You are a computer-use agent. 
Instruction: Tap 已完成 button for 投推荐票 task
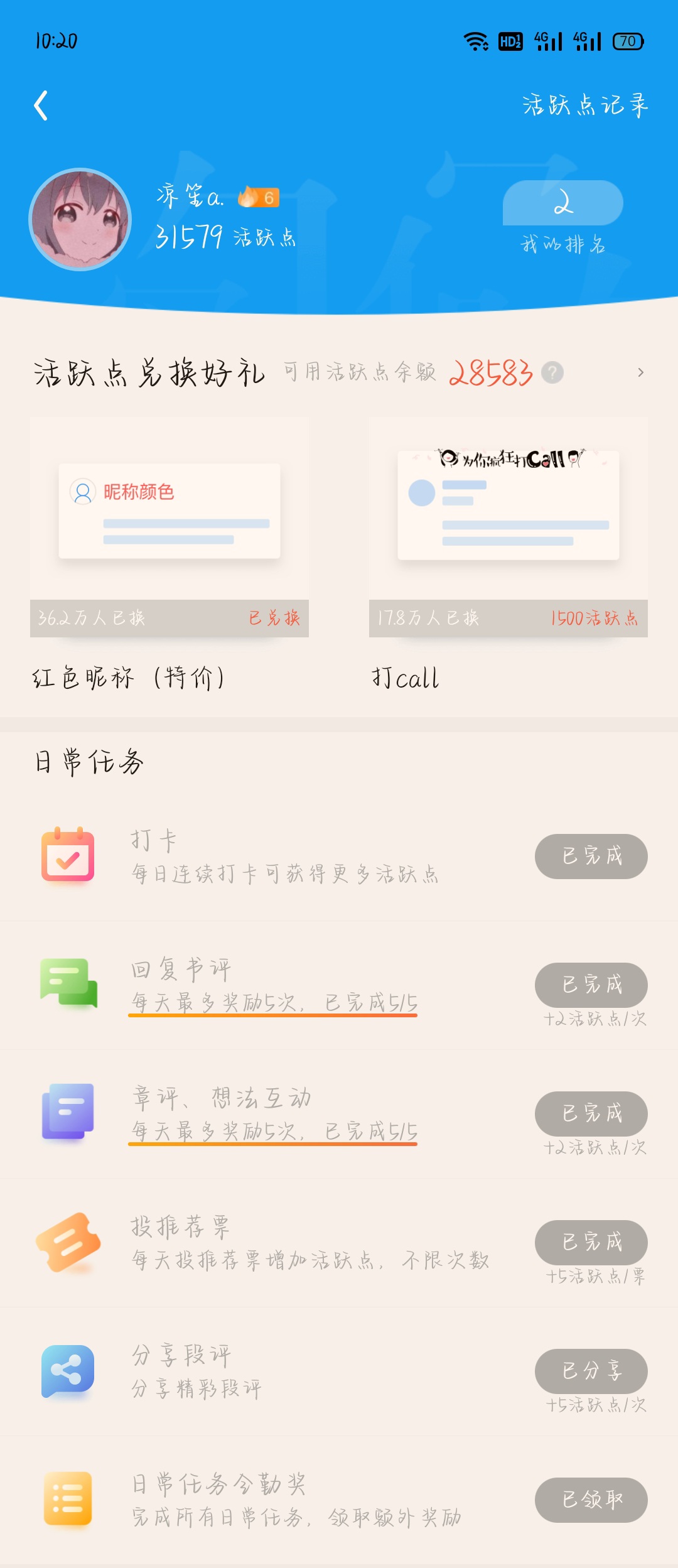pos(591,1242)
